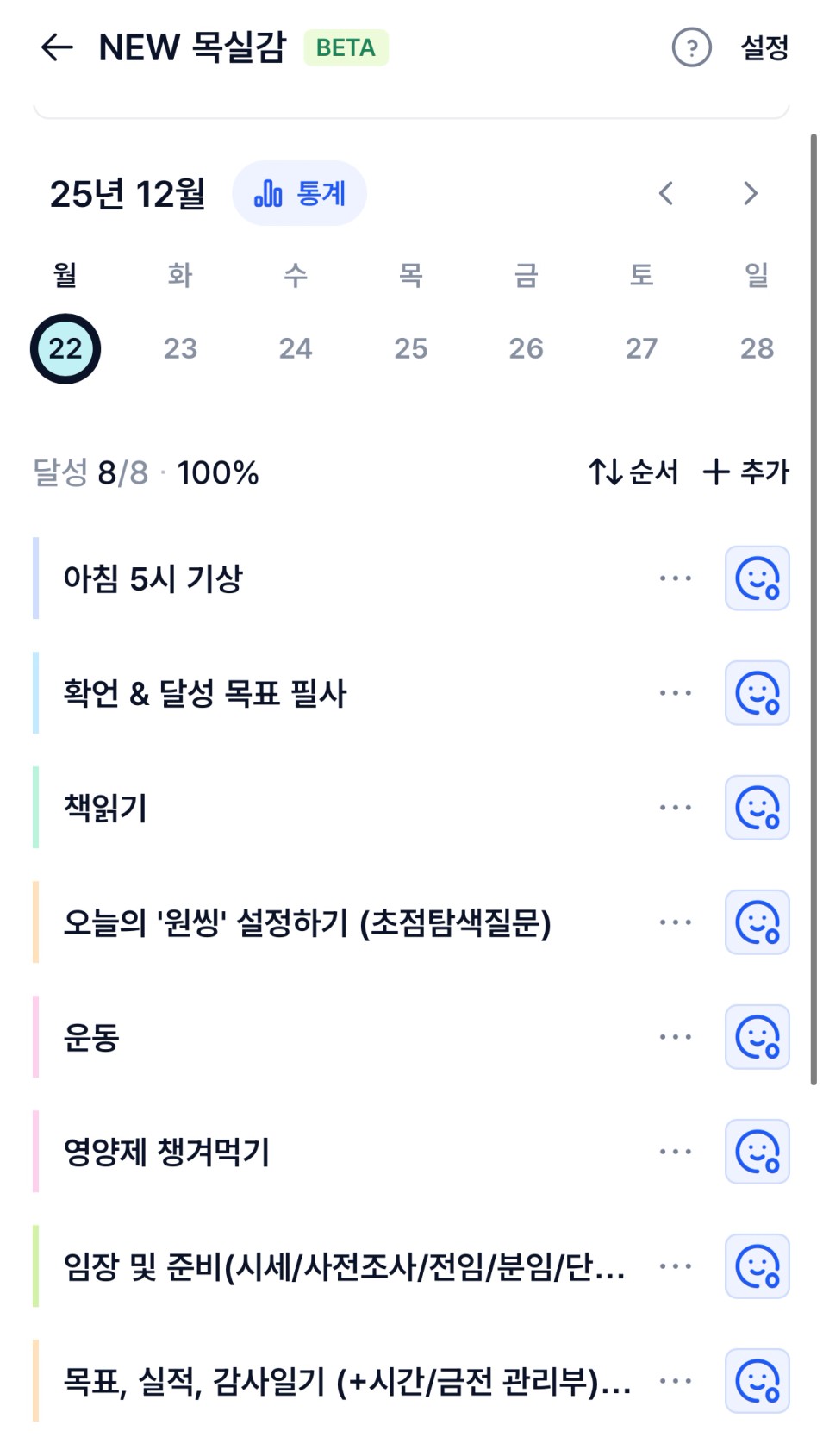Open 설정 settings

point(764,47)
